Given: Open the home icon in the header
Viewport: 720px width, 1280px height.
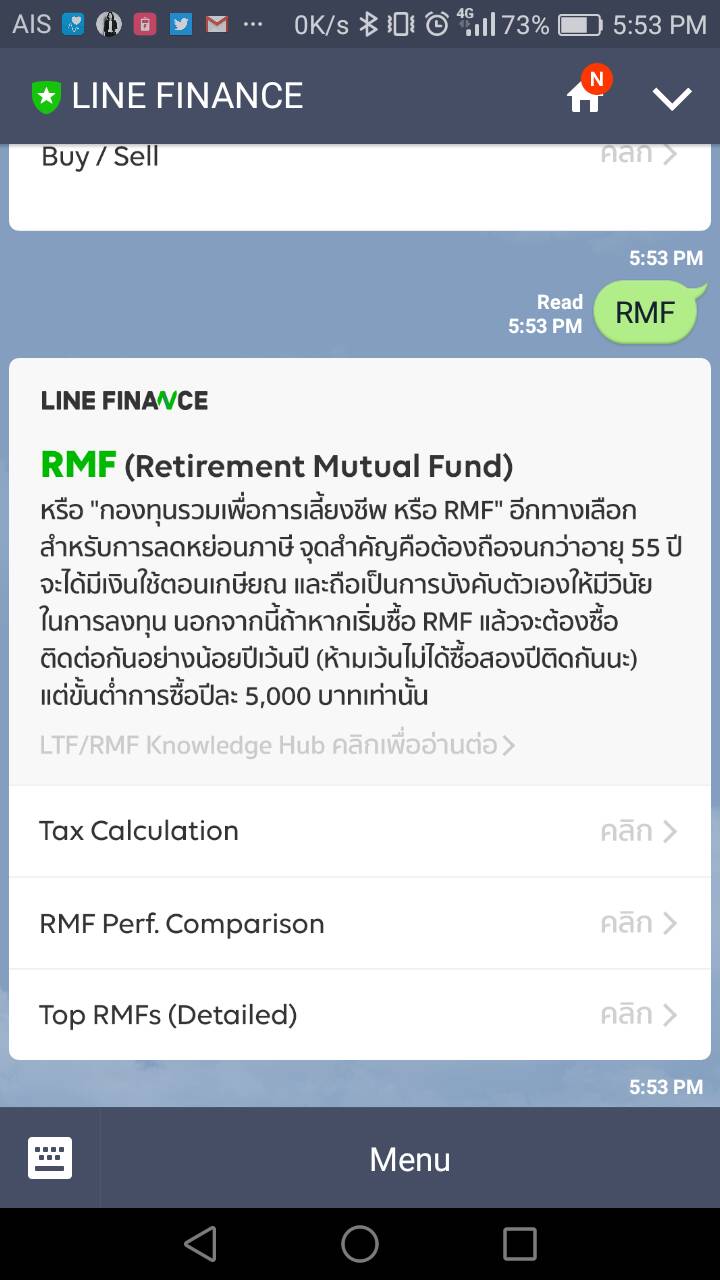Looking at the screenshot, I should pyautogui.click(x=585, y=97).
